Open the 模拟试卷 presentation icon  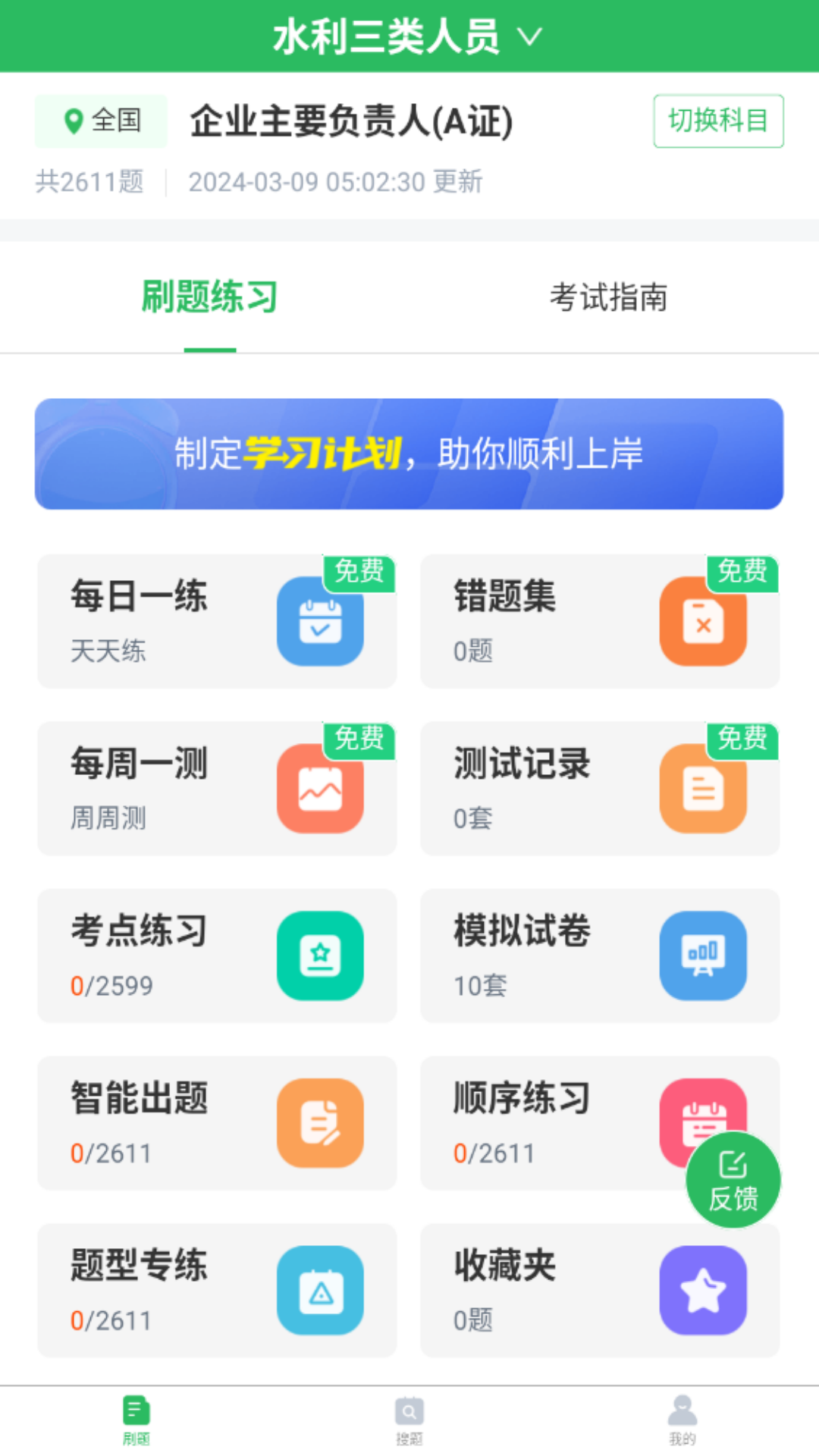[x=703, y=955]
